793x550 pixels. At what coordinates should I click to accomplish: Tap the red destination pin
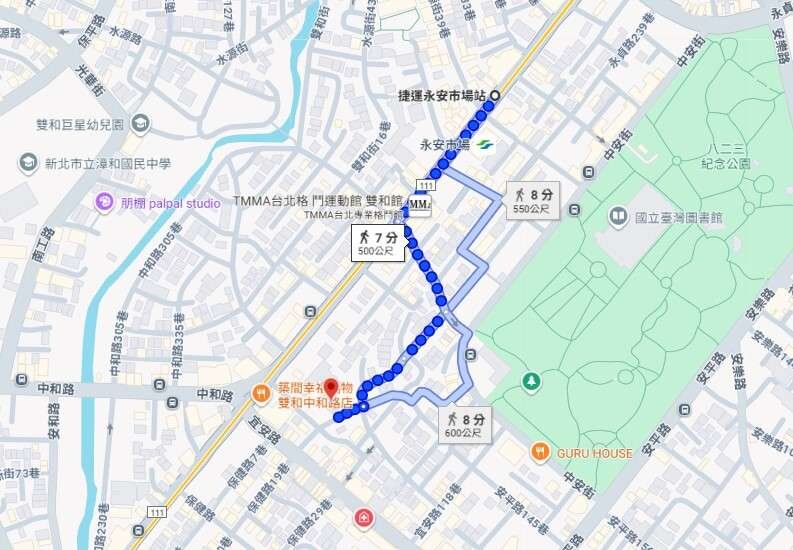pyautogui.click(x=332, y=388)
